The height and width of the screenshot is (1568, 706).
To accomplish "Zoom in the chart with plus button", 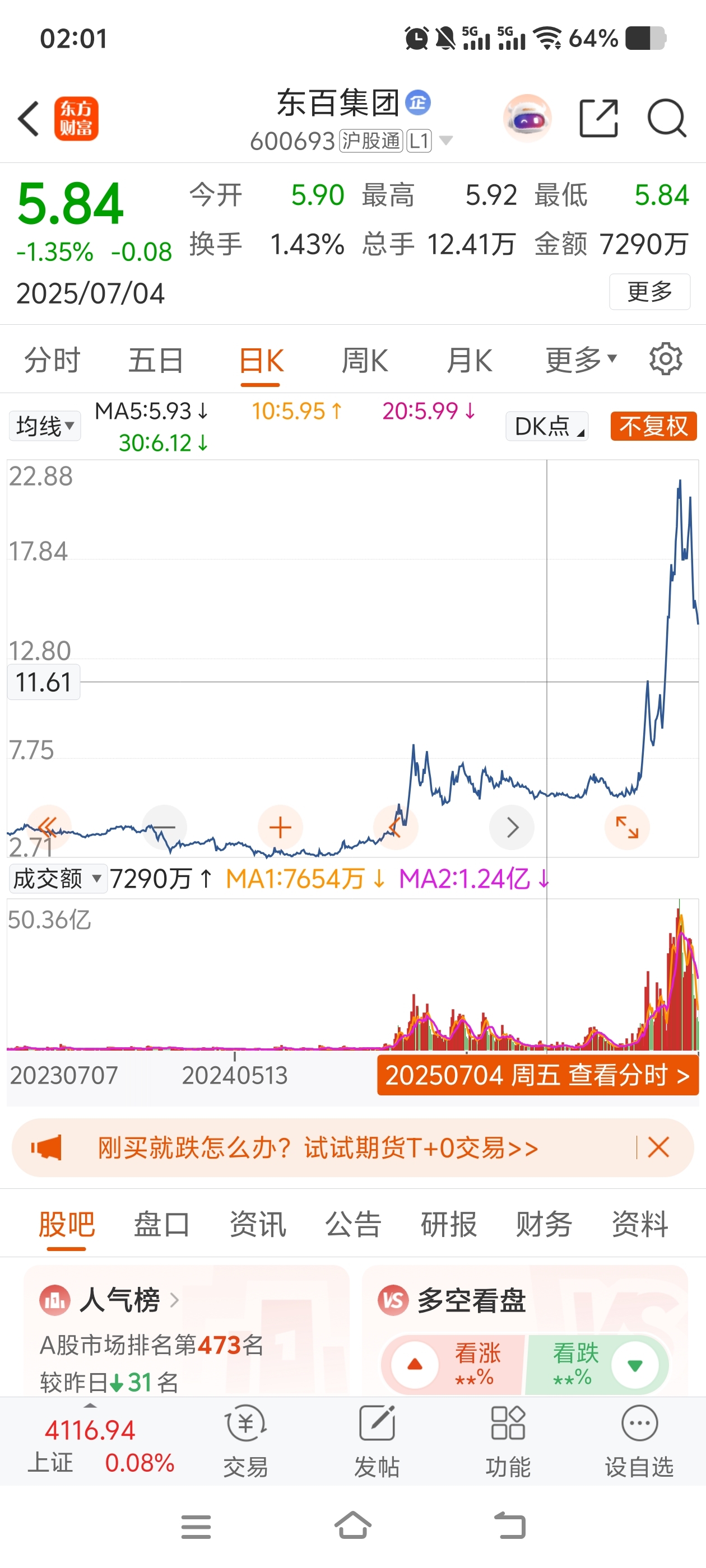I will [280, 827].
